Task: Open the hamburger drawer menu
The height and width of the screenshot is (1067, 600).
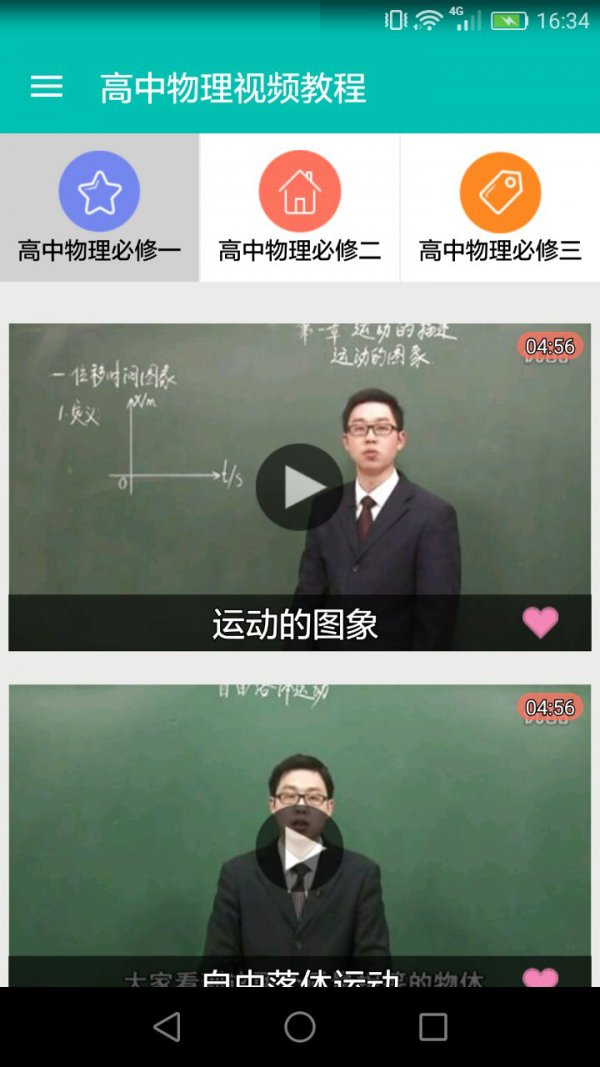Action: tap(46, 87)
